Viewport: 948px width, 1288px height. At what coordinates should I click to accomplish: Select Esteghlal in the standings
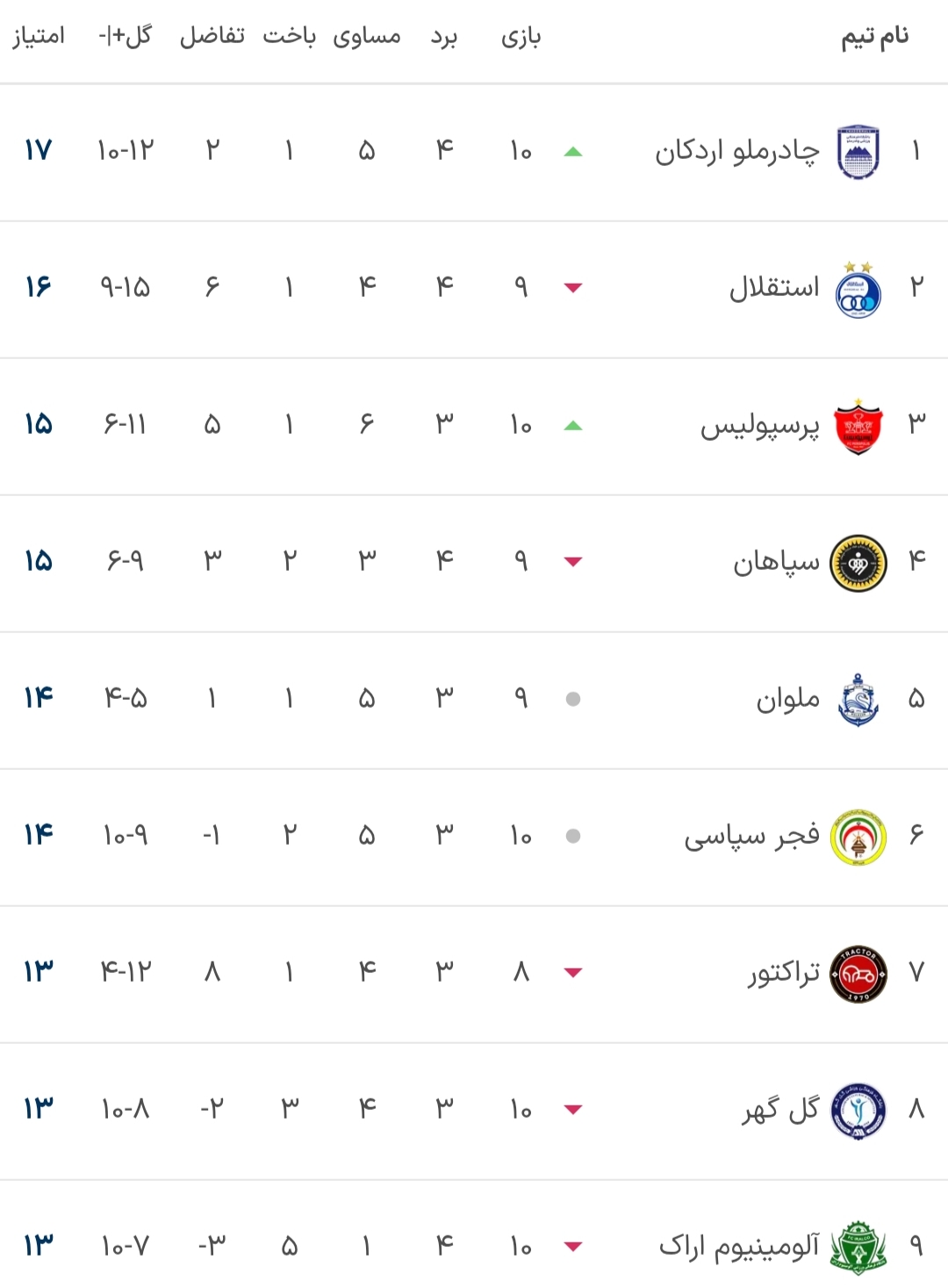click(x=773, y=289)
